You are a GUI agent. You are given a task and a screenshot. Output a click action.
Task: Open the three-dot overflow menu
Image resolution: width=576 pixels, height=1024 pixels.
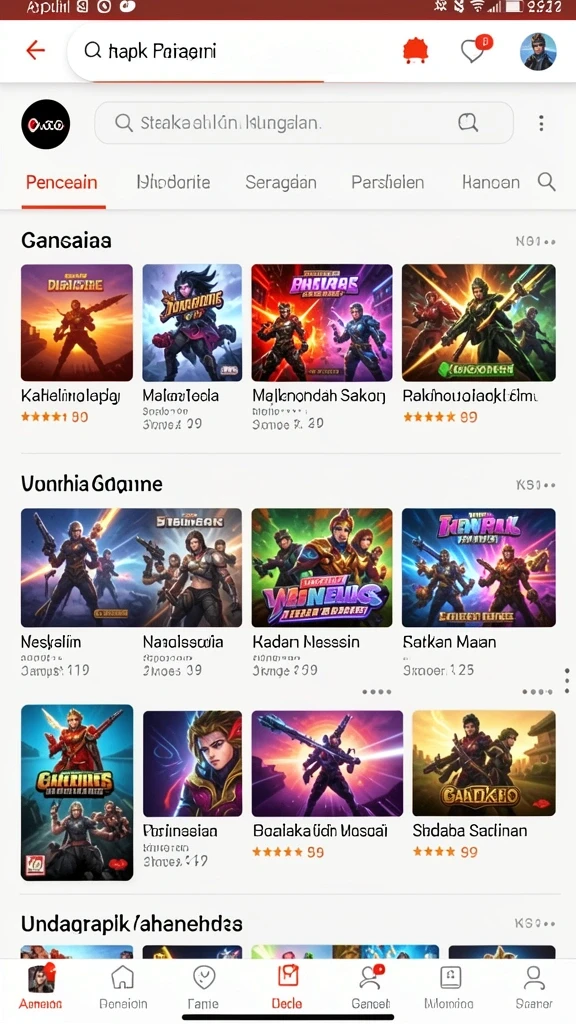point(541,123)
